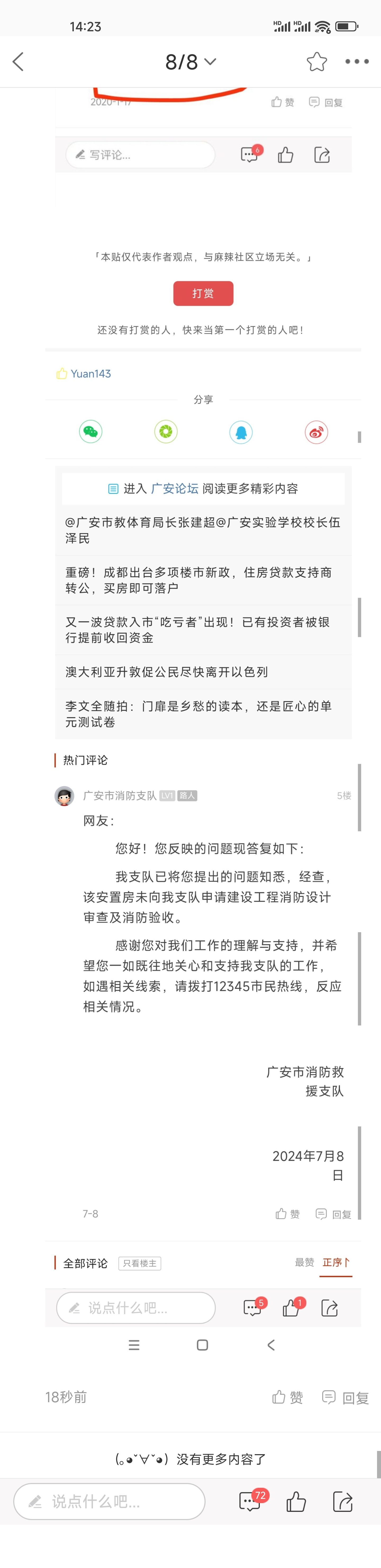Open the posted screenshot image
The image size is (381, 1568).
tap(203, 730)
